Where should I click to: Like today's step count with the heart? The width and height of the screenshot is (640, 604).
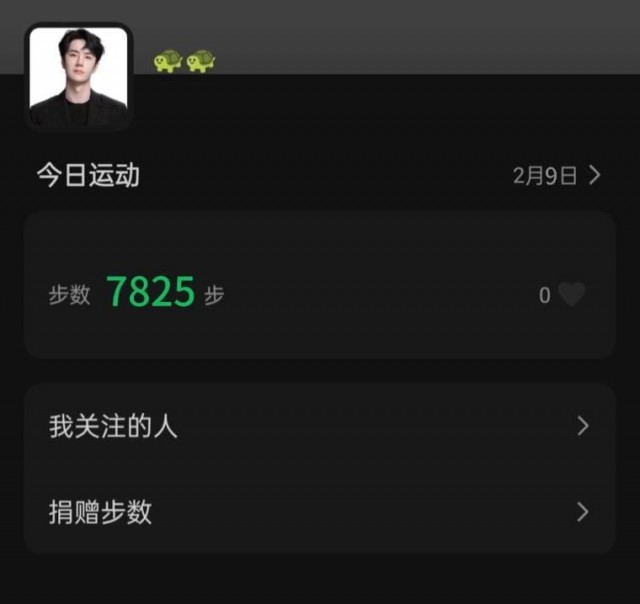click(571, 295)
